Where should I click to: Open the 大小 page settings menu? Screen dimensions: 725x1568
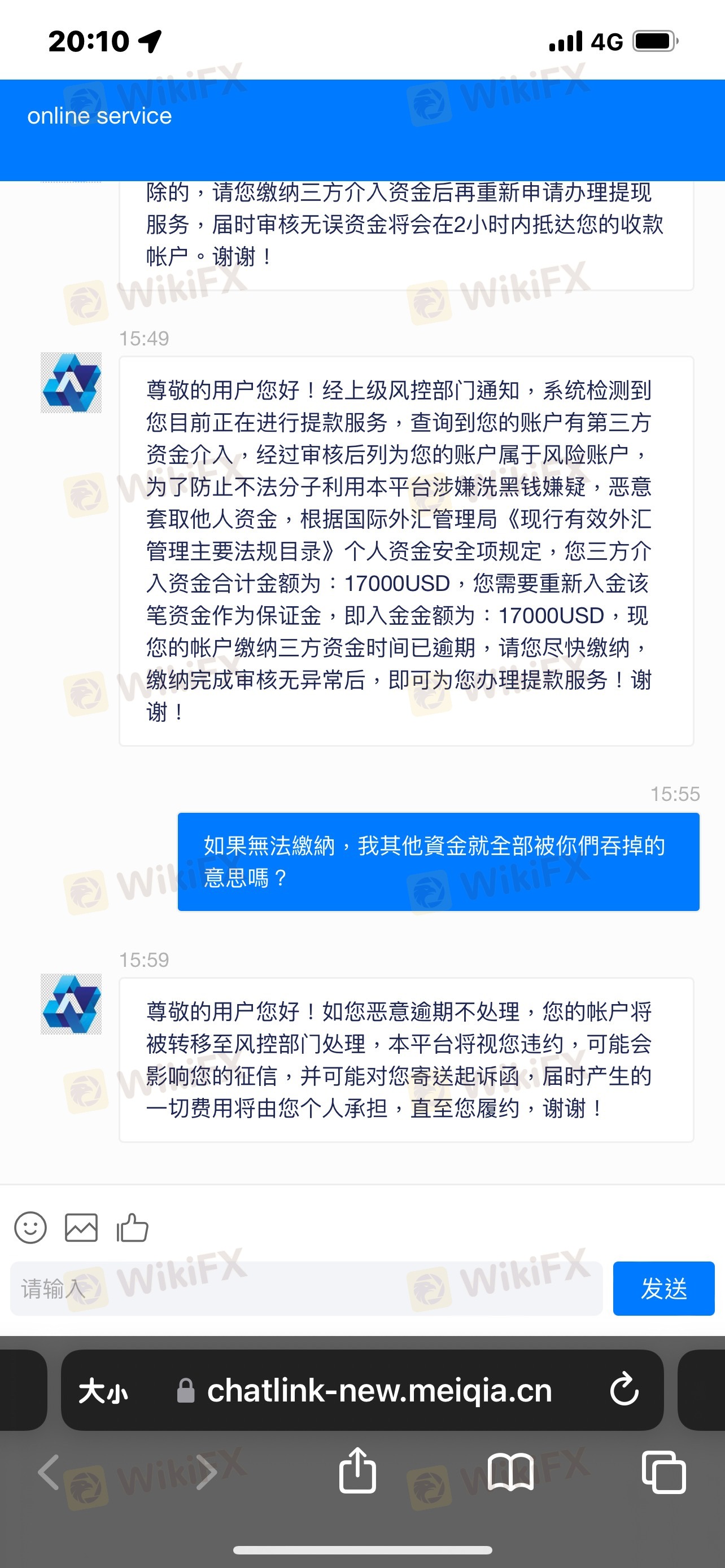pos(103,1391)
